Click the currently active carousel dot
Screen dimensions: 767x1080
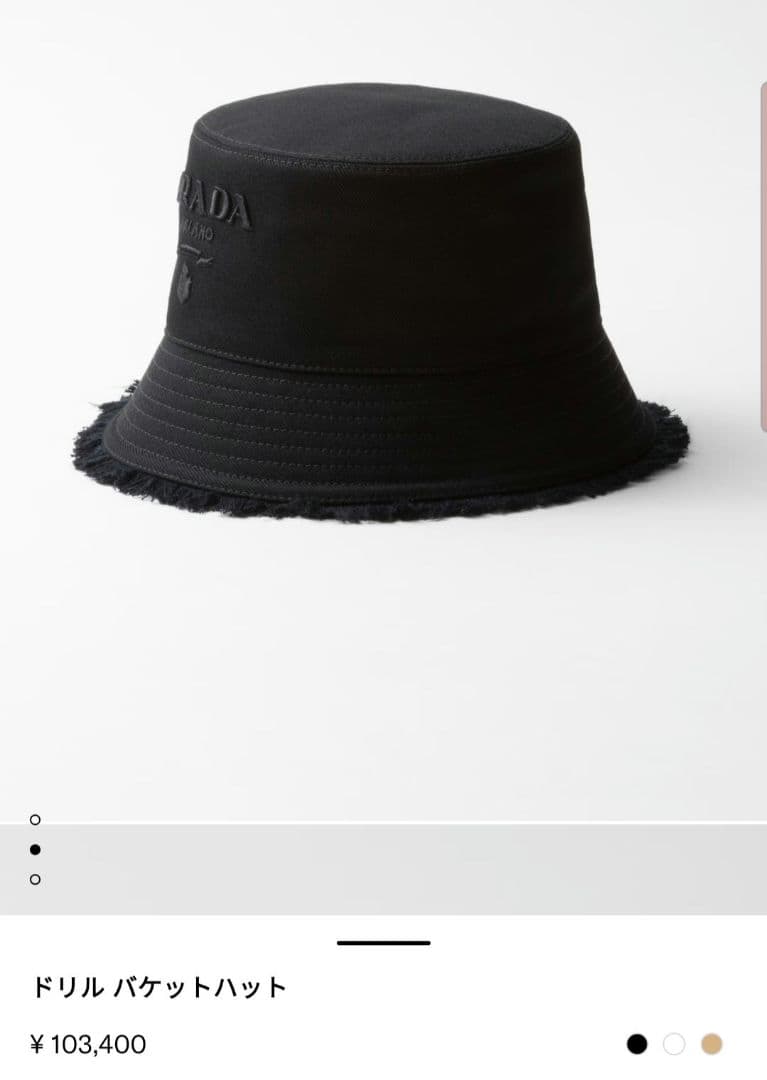(36, 848)
